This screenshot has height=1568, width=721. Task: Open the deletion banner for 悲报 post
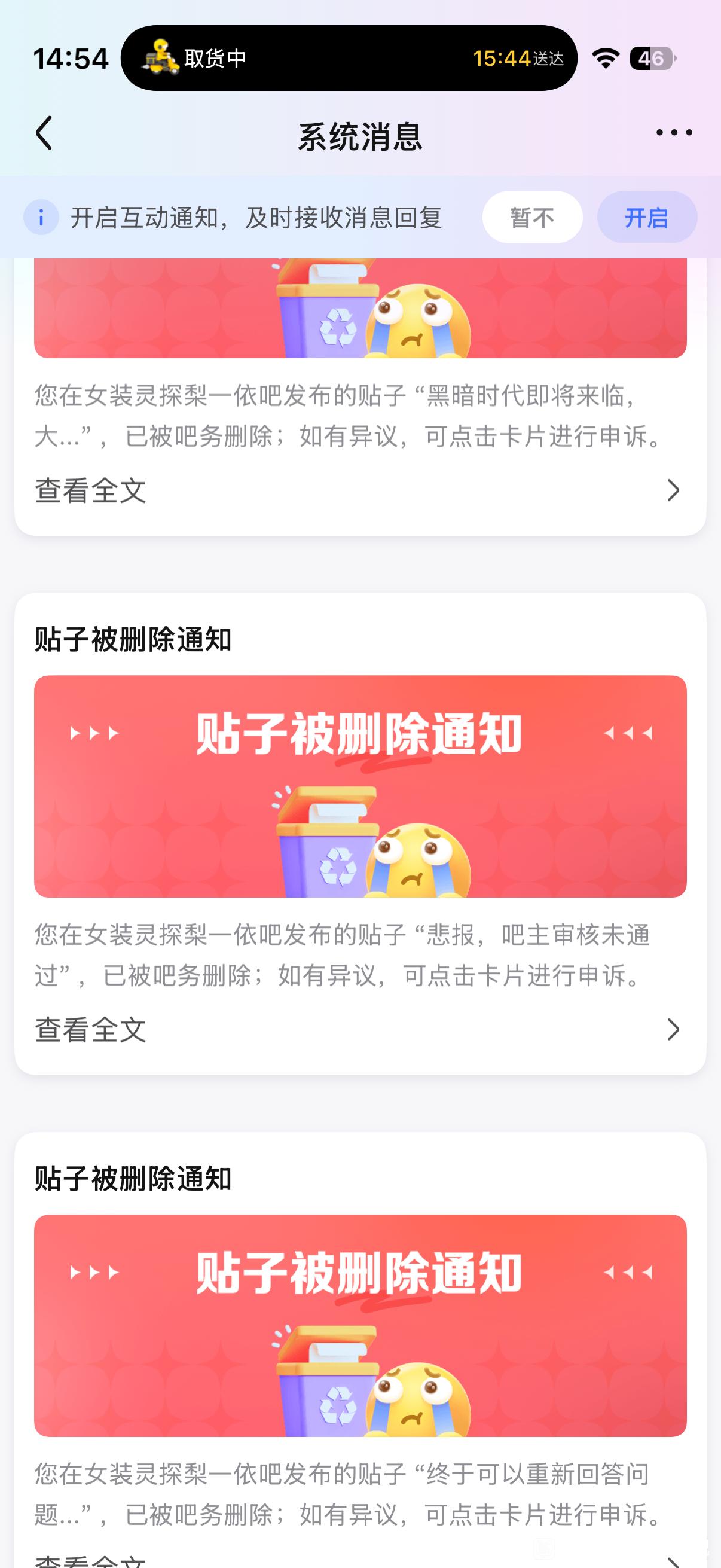(360, 786)
